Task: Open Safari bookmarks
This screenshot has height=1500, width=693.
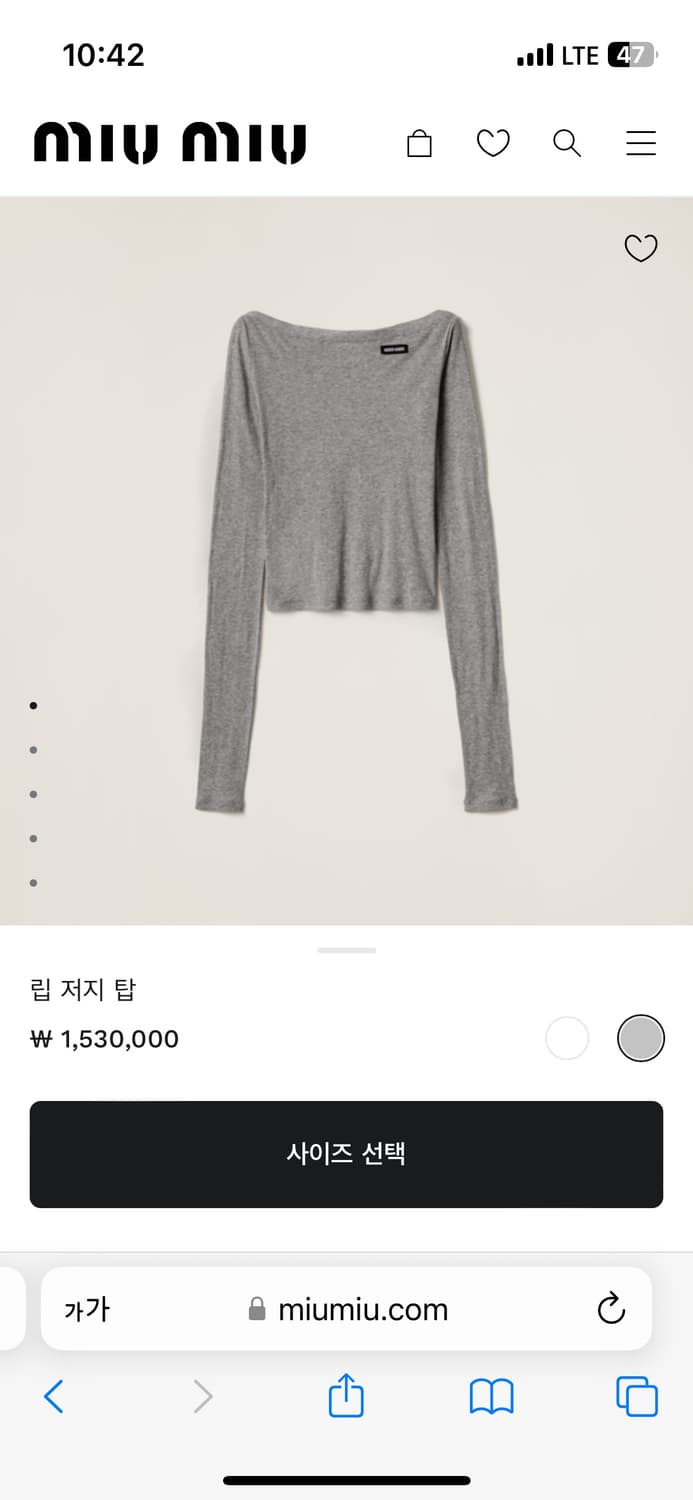Action: tap(491, 1396)
